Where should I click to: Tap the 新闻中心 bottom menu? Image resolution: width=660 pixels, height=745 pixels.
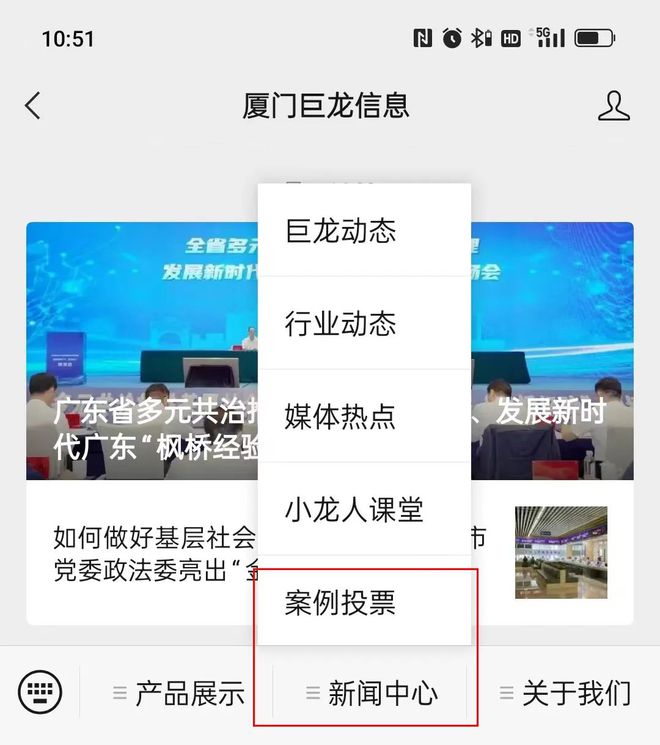[372, 692]
